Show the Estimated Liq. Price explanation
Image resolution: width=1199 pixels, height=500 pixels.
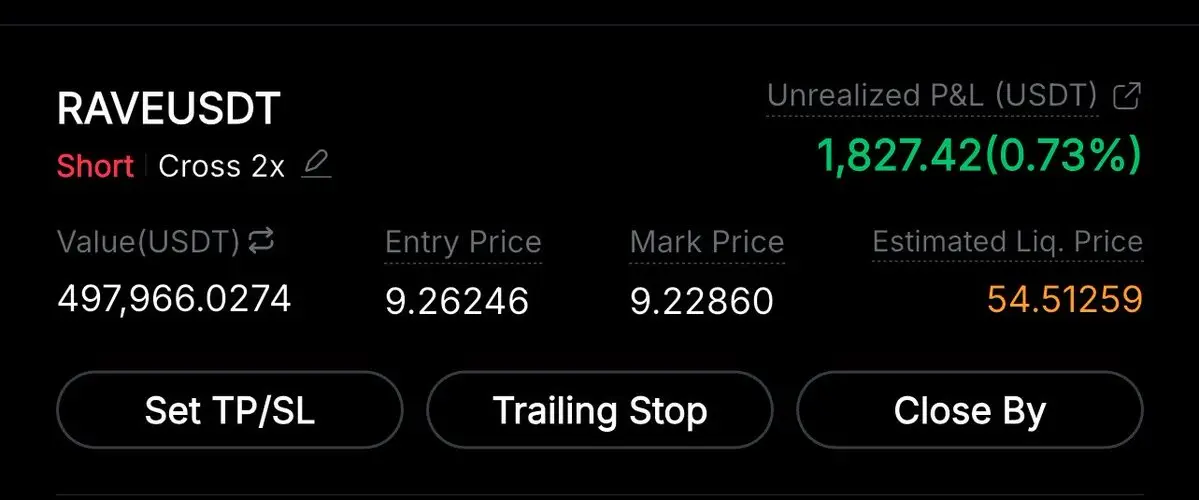[x=1007, y=242]
